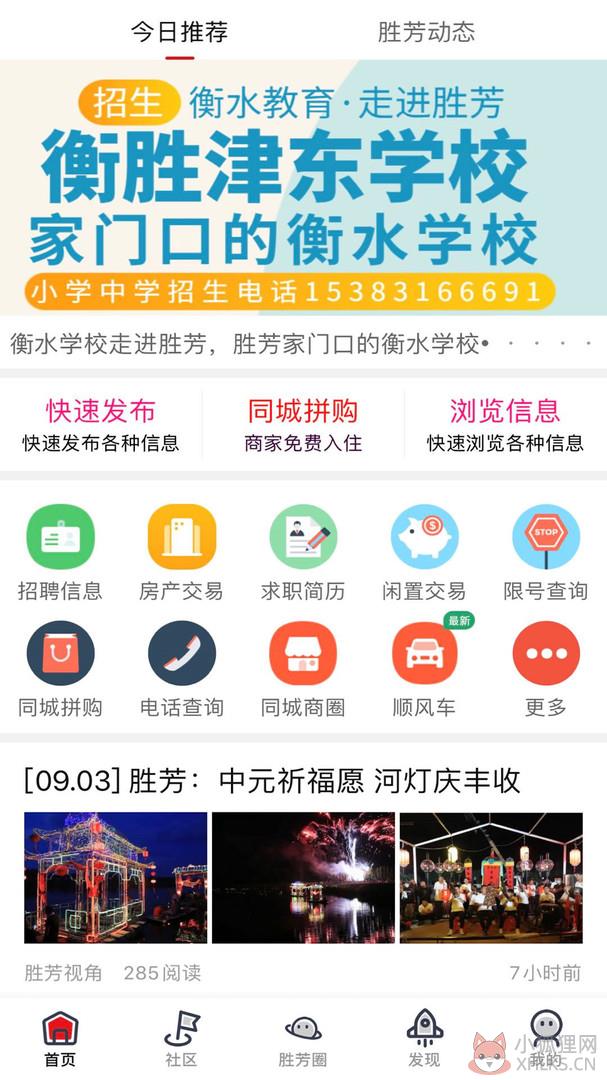Screen dimensions: 607x1080
Task: Open the 招聘信息 category
Action: (60, 553)
